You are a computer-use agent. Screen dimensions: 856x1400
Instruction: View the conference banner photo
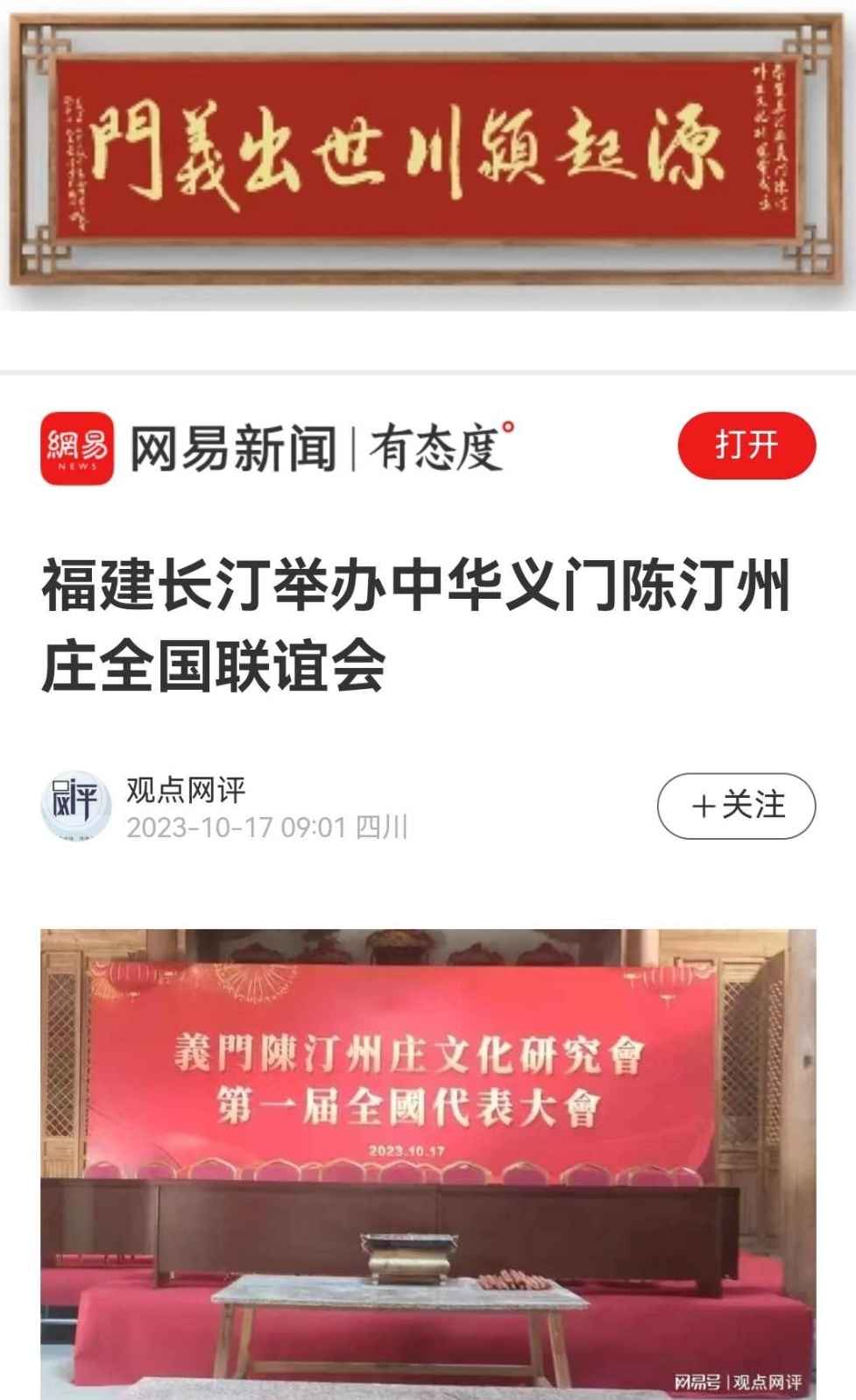pos(428,1163)
